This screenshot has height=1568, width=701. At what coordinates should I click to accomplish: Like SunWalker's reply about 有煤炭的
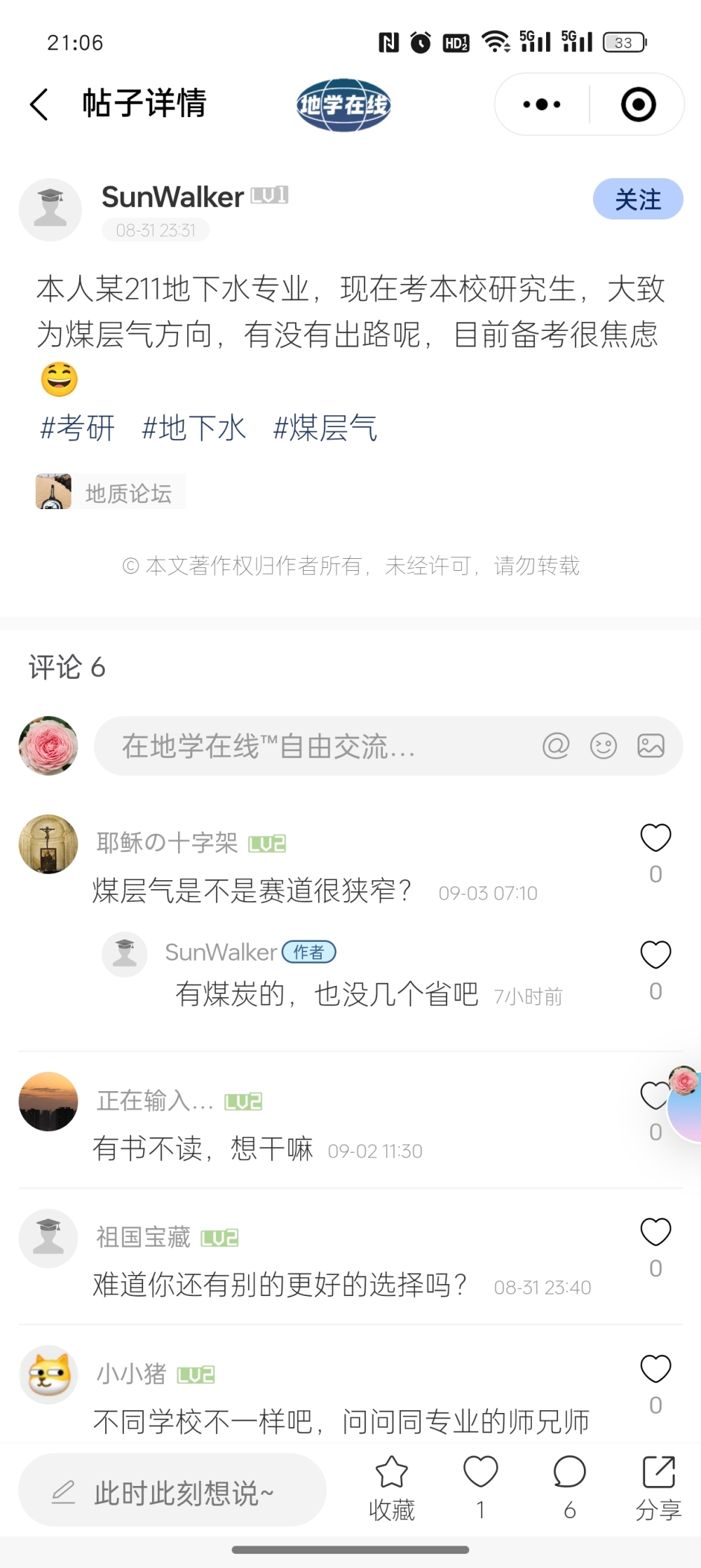(x=655, y=955)
